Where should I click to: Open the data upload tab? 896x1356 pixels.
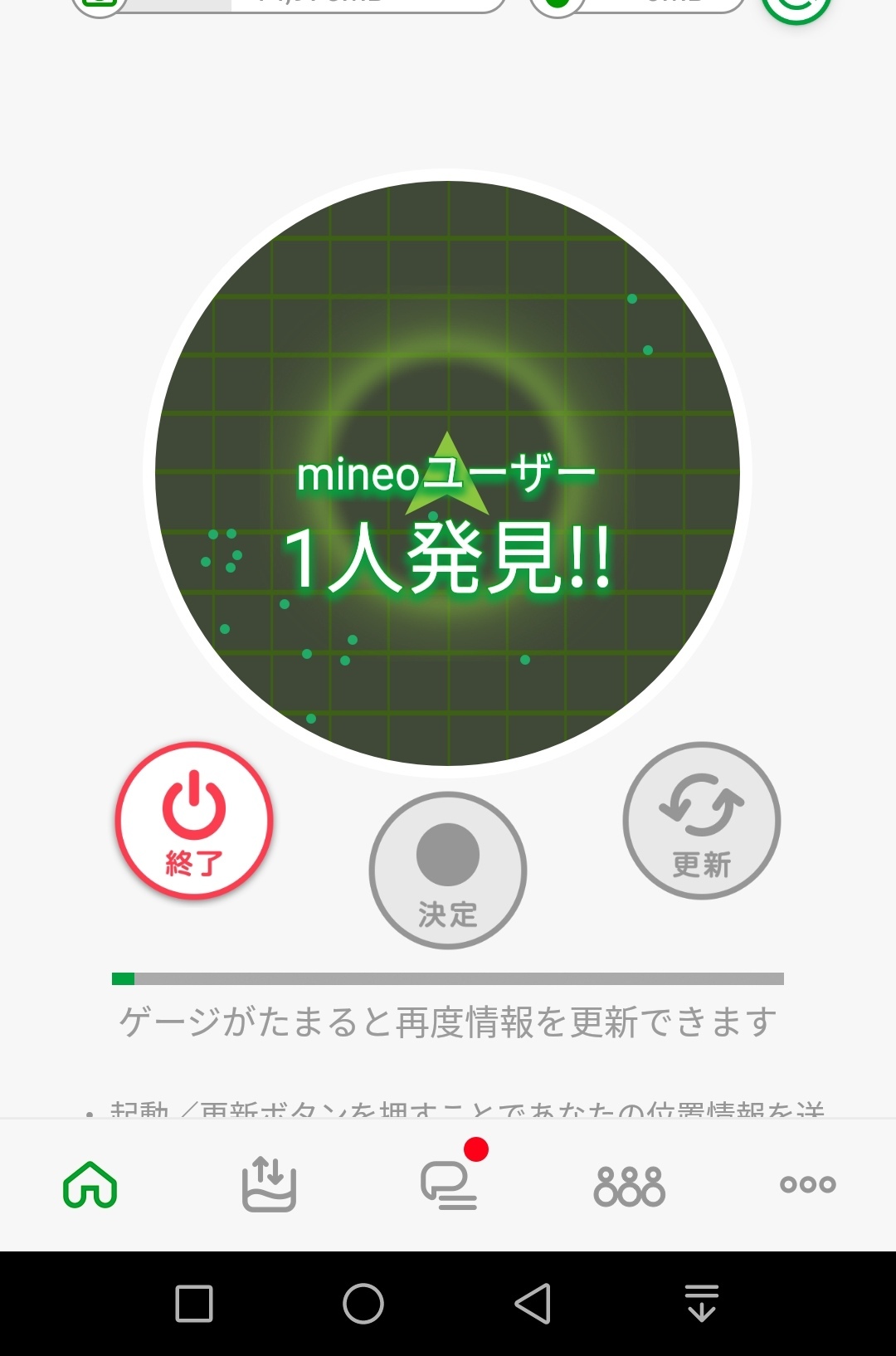point(269,1184)
